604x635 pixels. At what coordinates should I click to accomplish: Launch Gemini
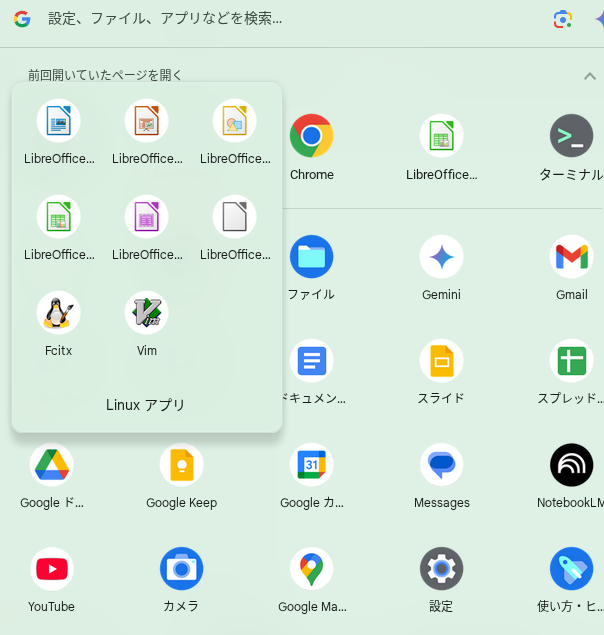tap(441, 257)
